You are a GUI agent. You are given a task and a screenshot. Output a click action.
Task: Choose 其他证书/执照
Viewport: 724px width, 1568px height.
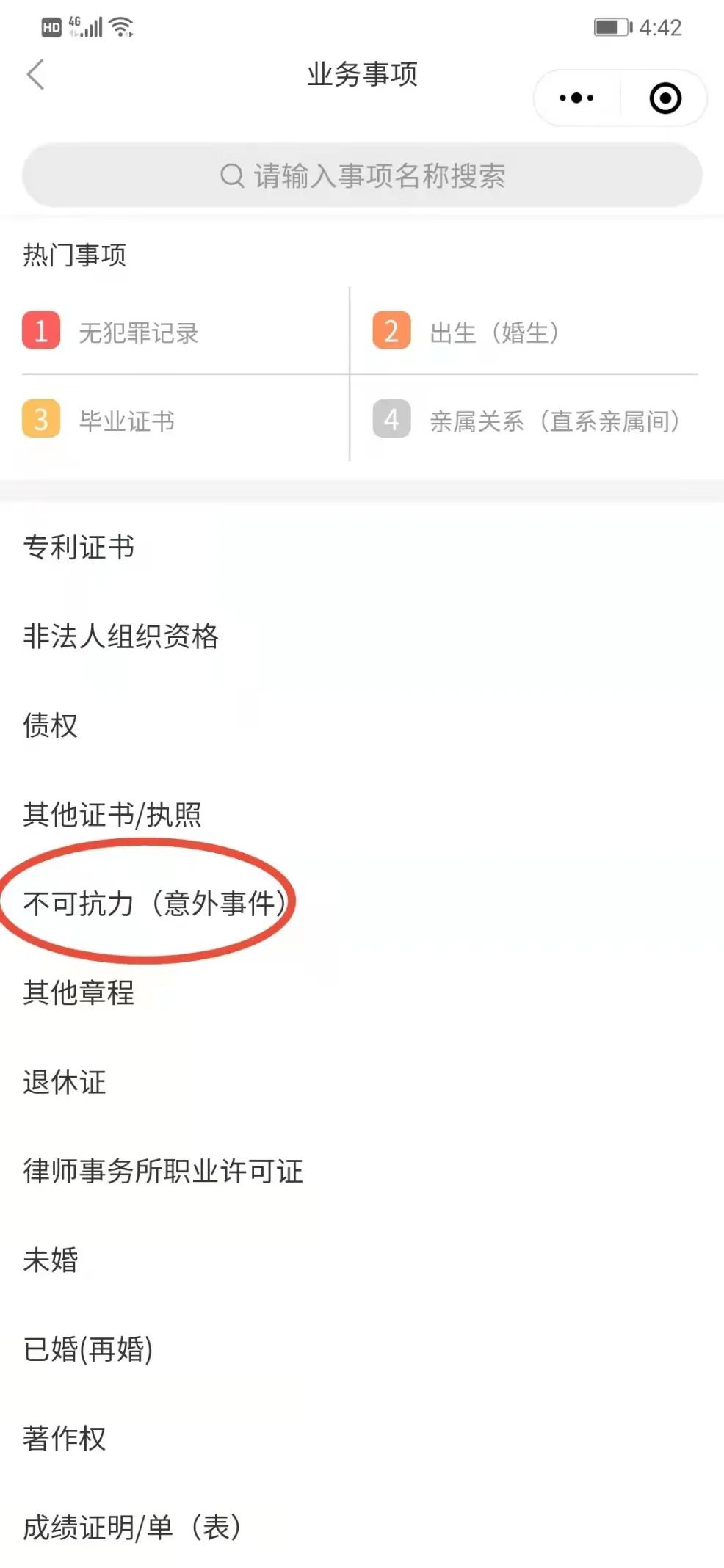(112, 814)
